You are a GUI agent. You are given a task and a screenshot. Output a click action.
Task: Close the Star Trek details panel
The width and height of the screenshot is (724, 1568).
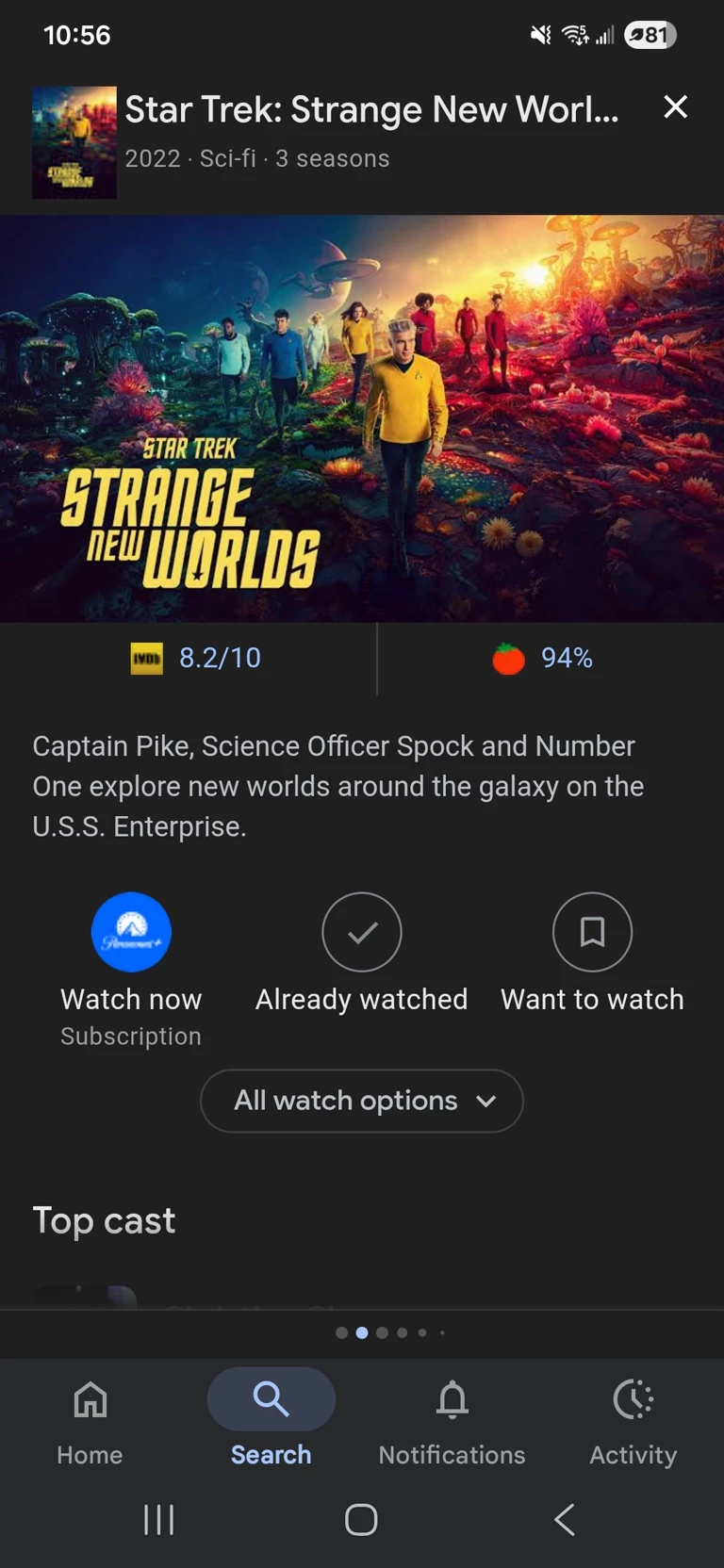click(675, 107)
